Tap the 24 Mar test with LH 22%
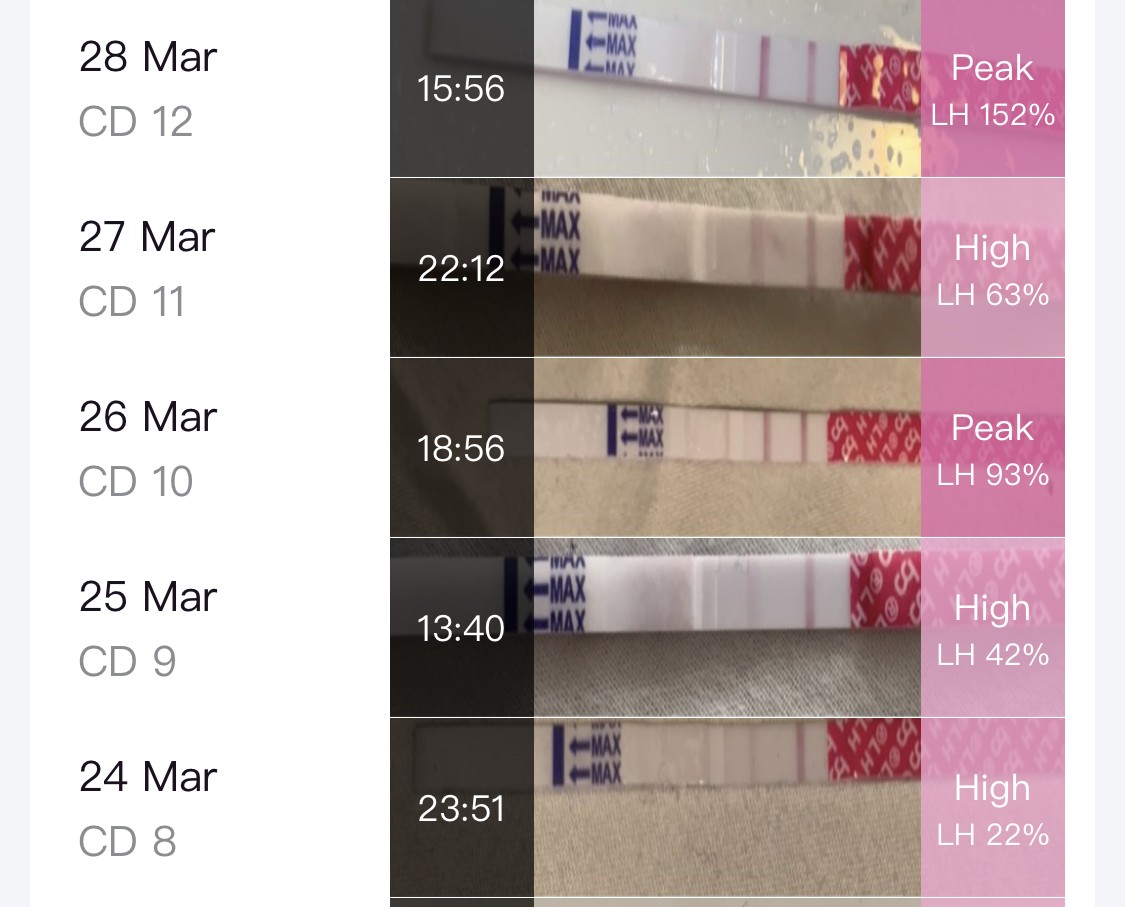The image size is (1125, 907). click(x=727, y=808)
